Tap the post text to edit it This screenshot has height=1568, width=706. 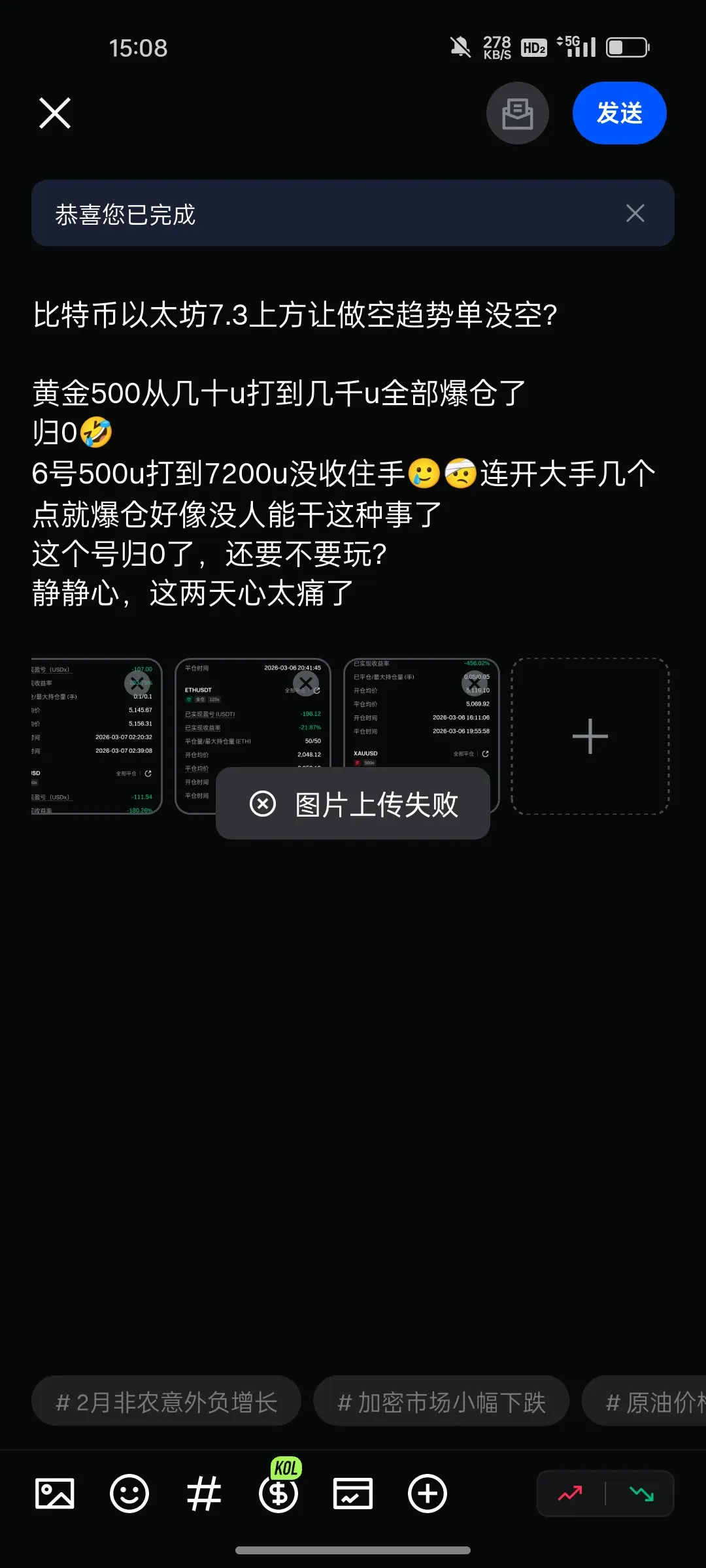point(294,457)
